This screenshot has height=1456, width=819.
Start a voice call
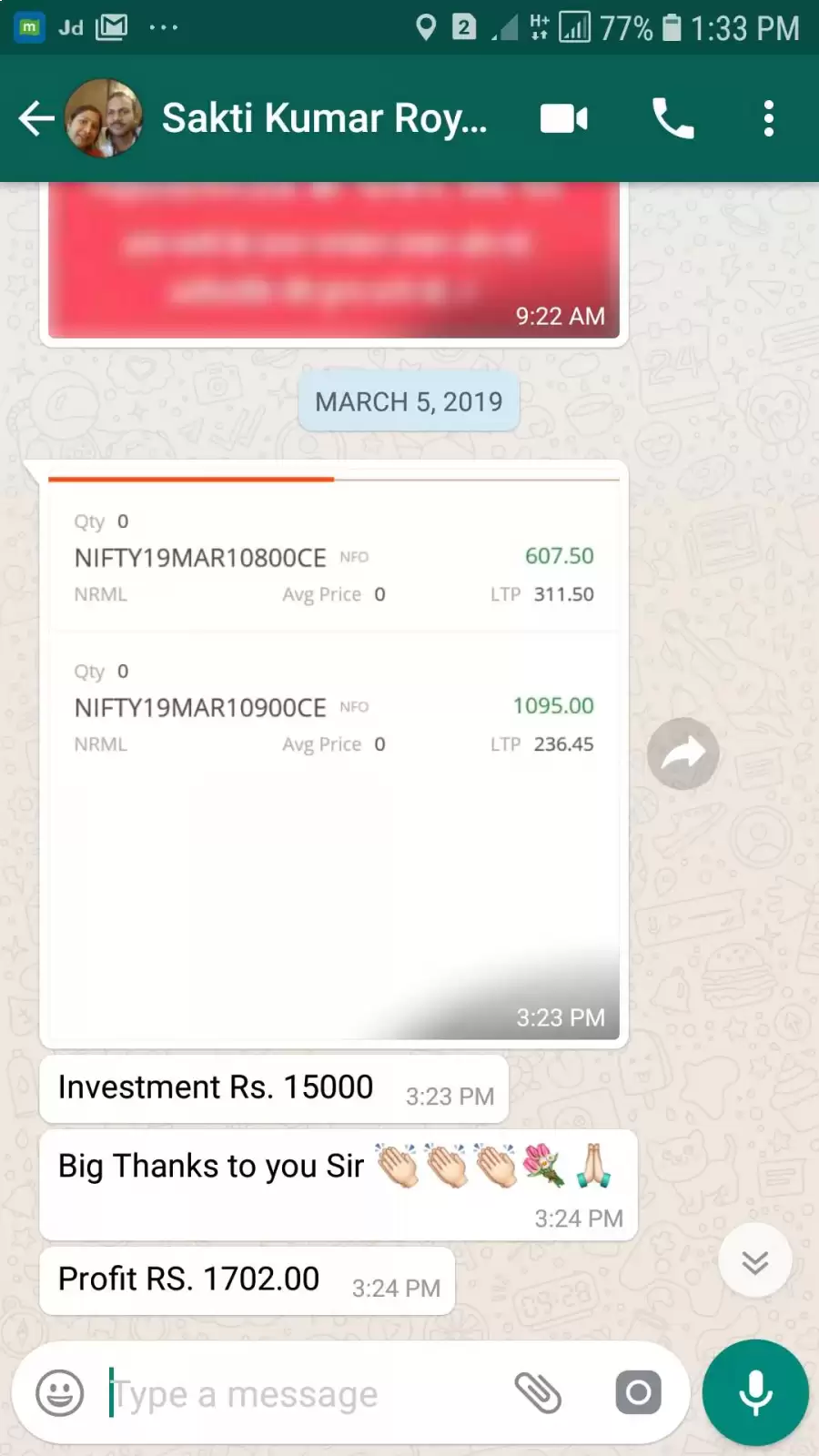[x=673, y=118]
